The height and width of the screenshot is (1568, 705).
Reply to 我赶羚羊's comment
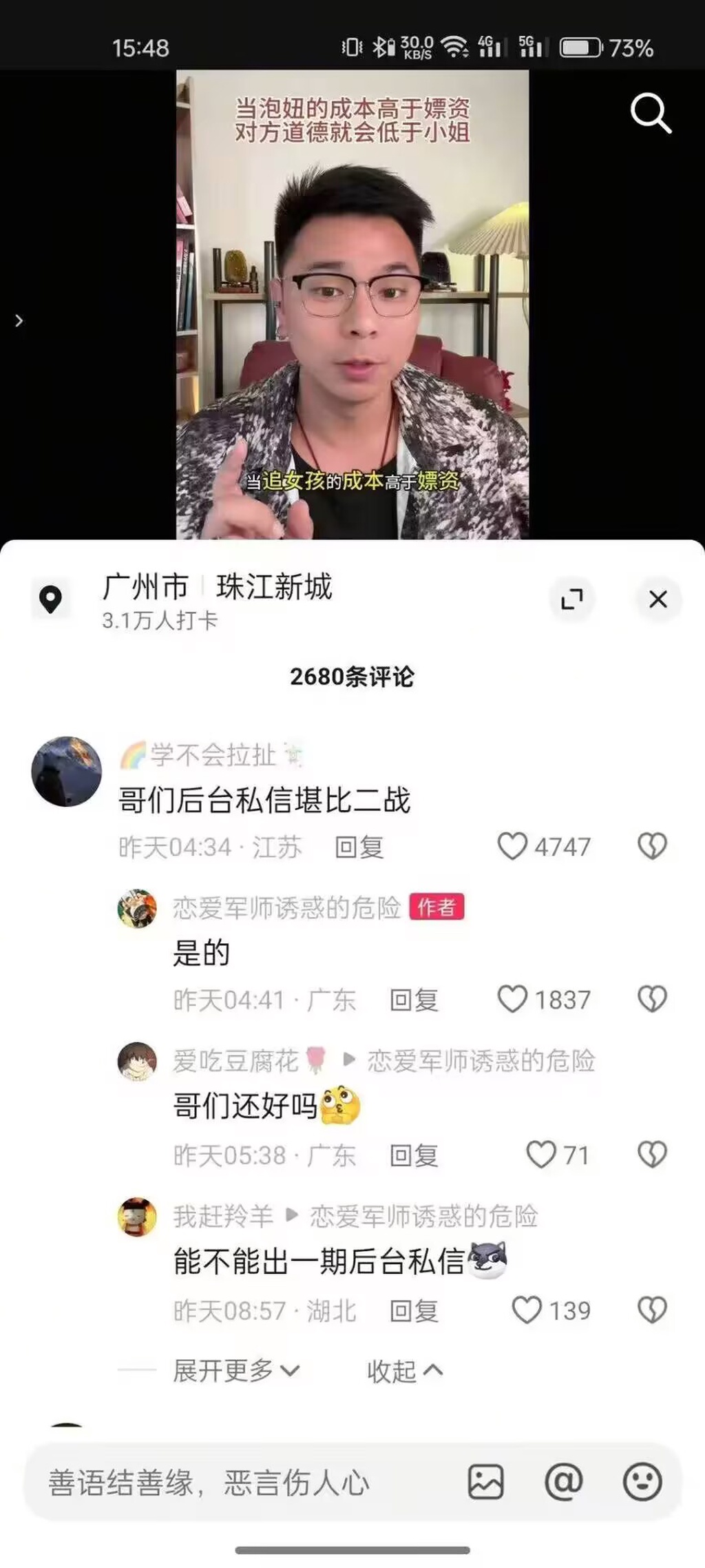(x=414, y=1311)
